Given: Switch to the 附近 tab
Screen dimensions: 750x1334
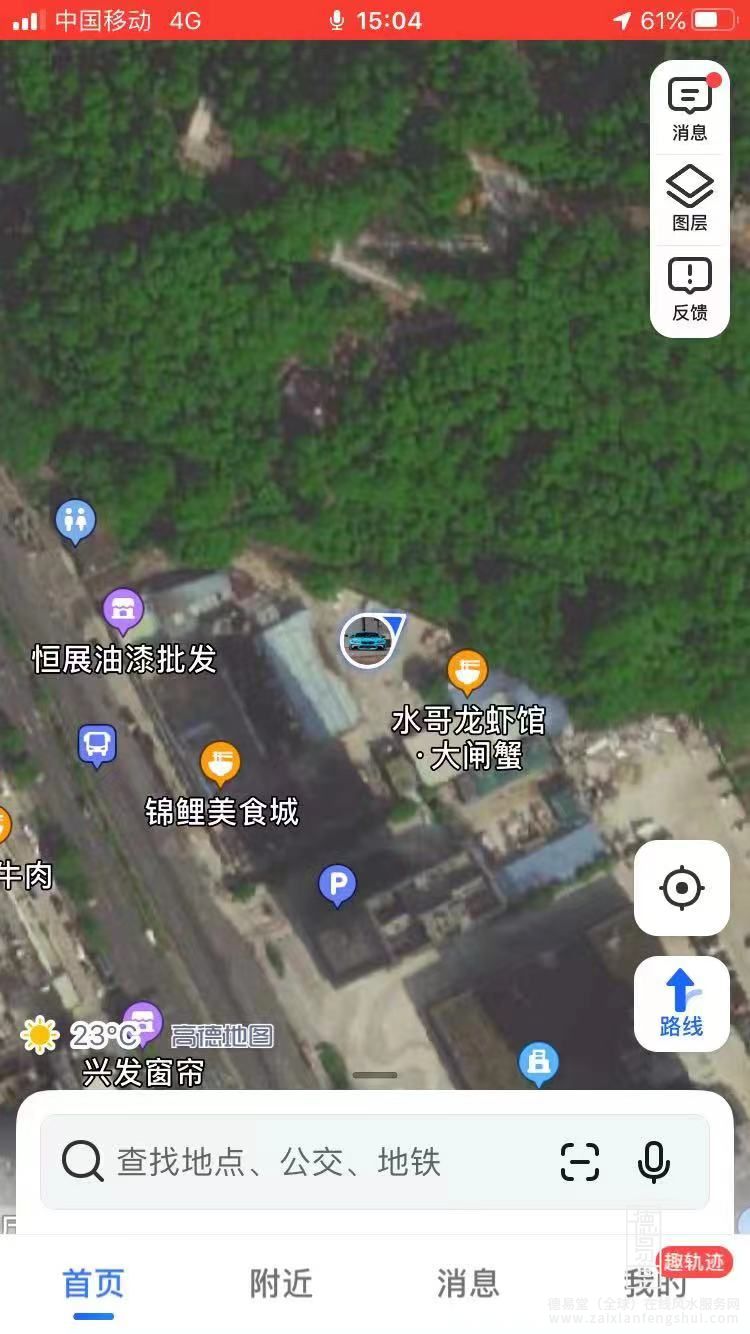Looking at the screenshot, I should point(281,1283).
